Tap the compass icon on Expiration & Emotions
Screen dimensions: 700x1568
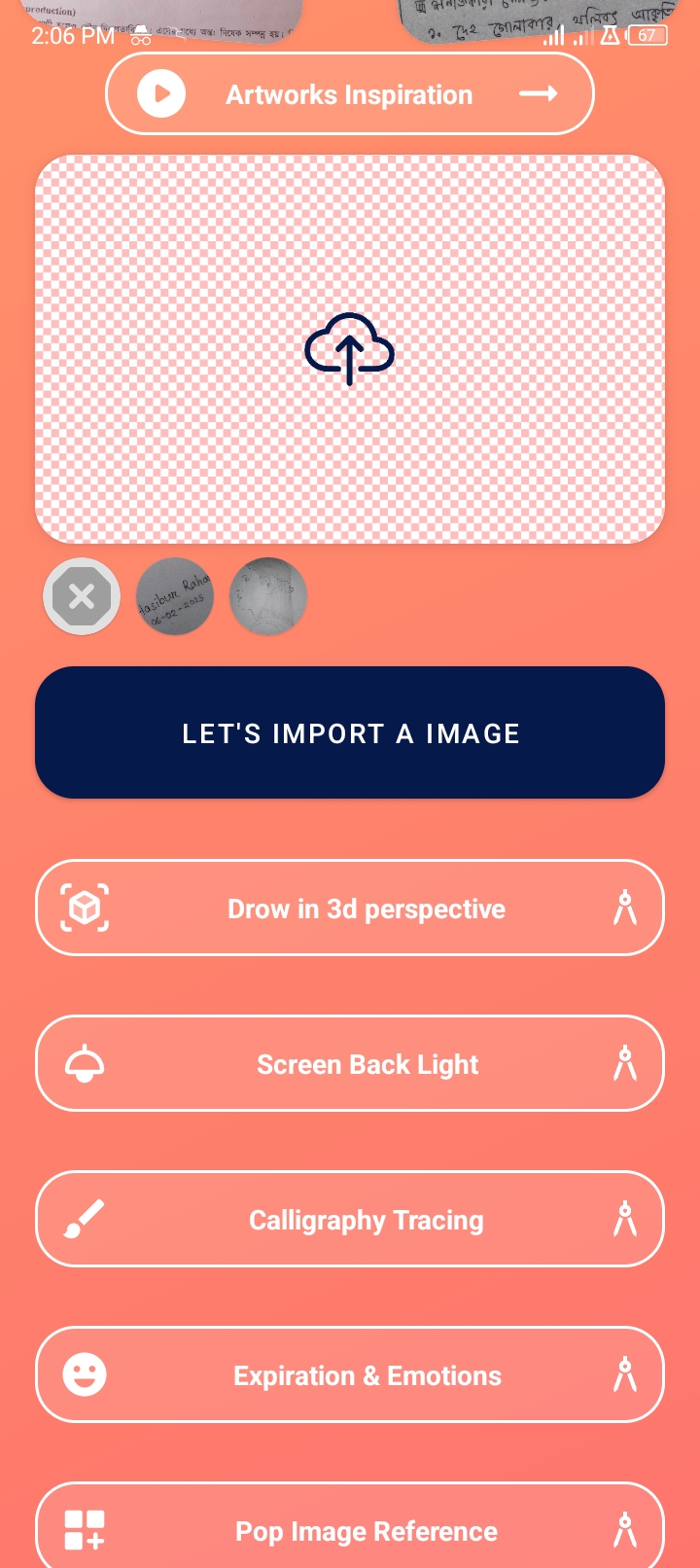(625, 1374)
